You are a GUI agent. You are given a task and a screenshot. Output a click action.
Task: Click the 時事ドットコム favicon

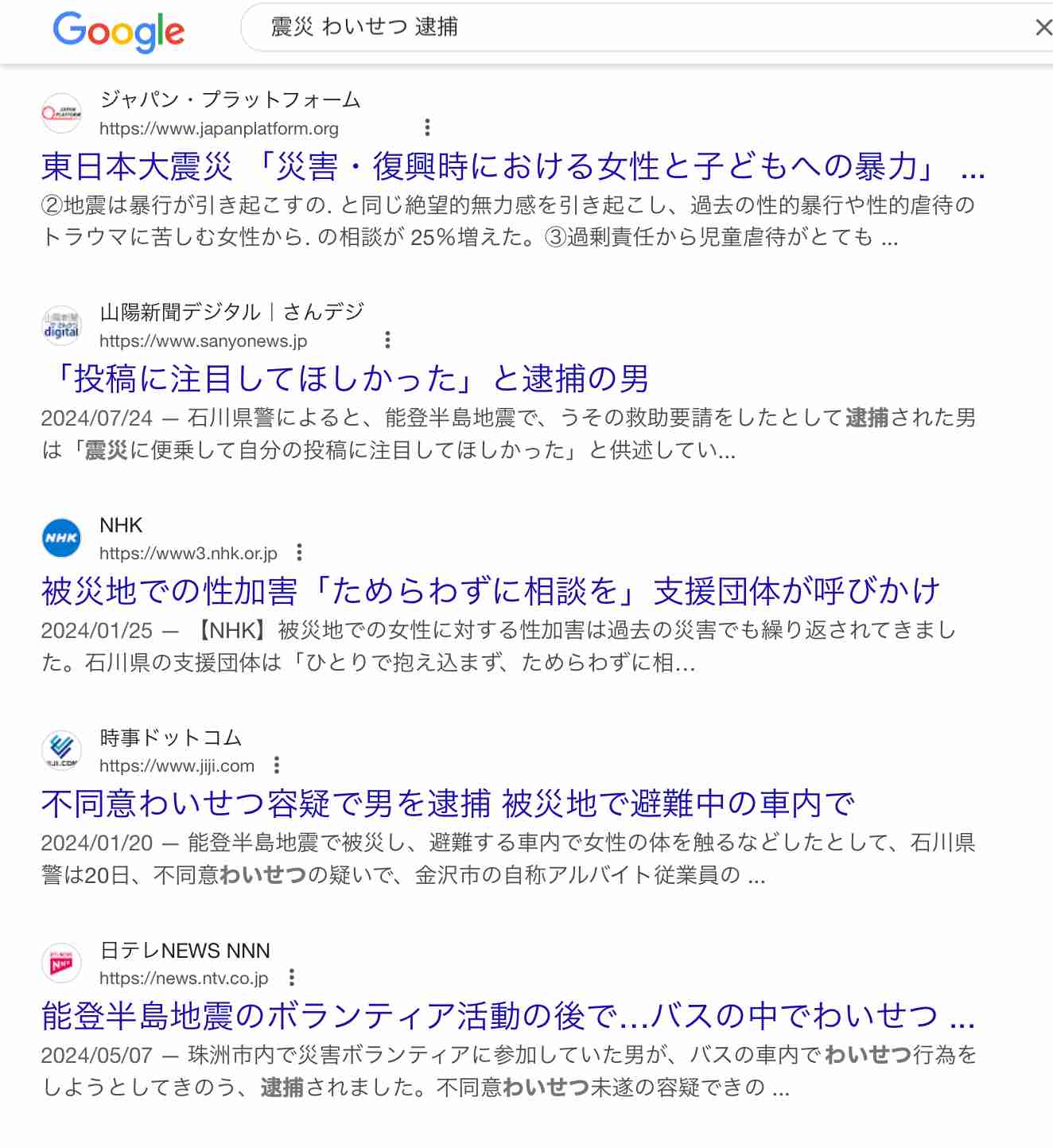61,750
